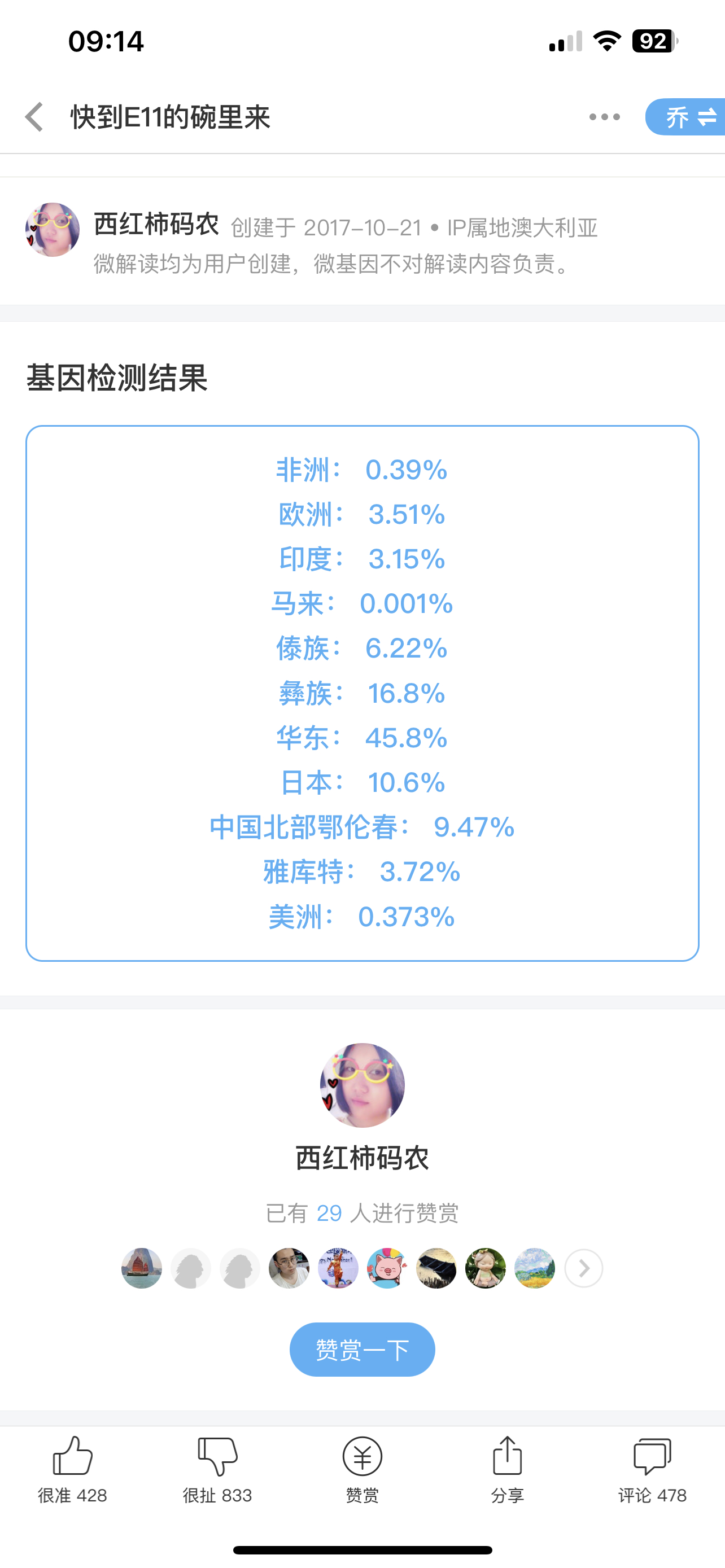Open 西红柿码农's avatar beside the creation date

click(53, 230)
